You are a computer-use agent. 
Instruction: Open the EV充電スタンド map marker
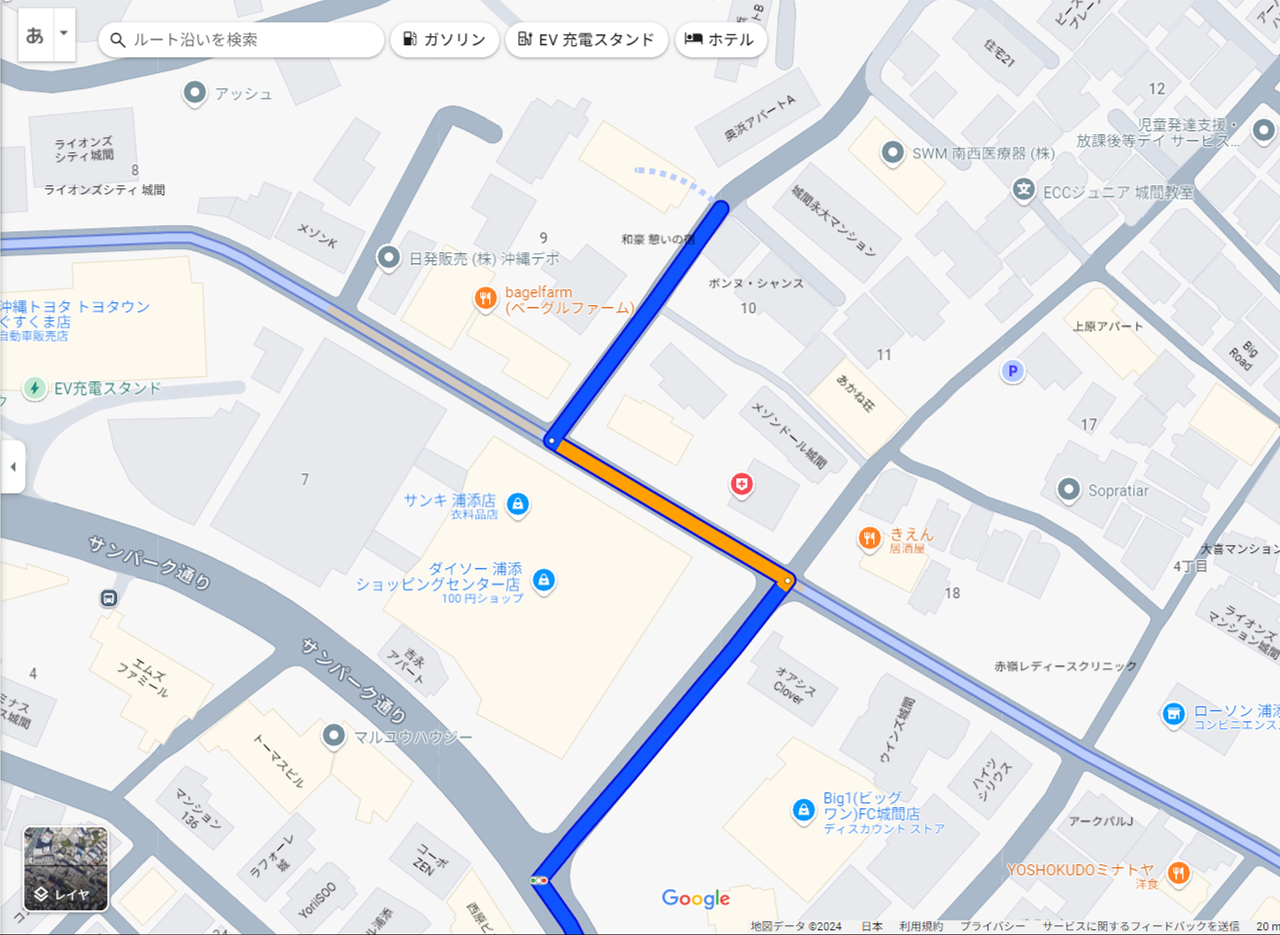pos(35,388)
